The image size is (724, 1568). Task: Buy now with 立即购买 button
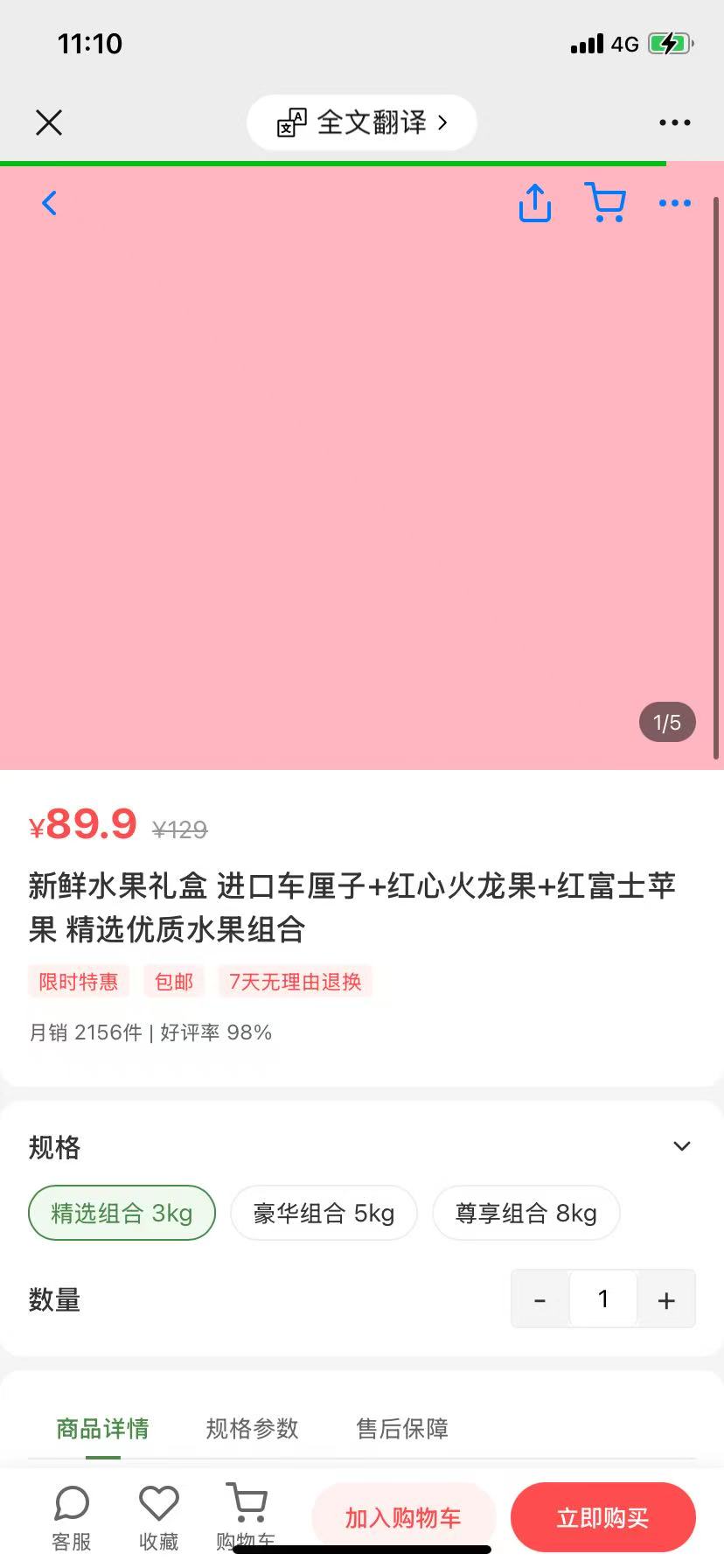[x=602, y=1518]
